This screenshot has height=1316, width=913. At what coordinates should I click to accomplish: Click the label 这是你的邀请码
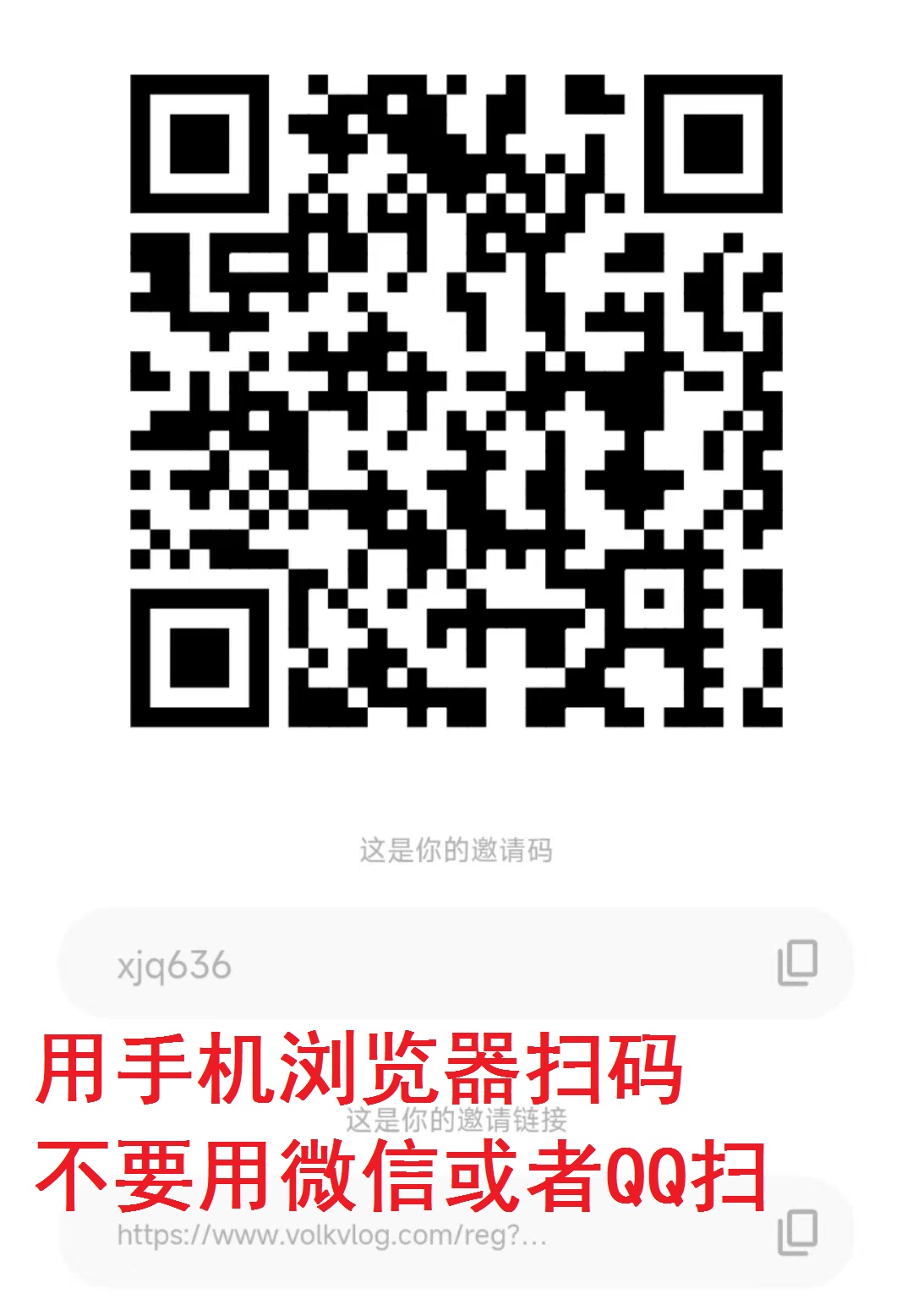[x=456, y=850]
